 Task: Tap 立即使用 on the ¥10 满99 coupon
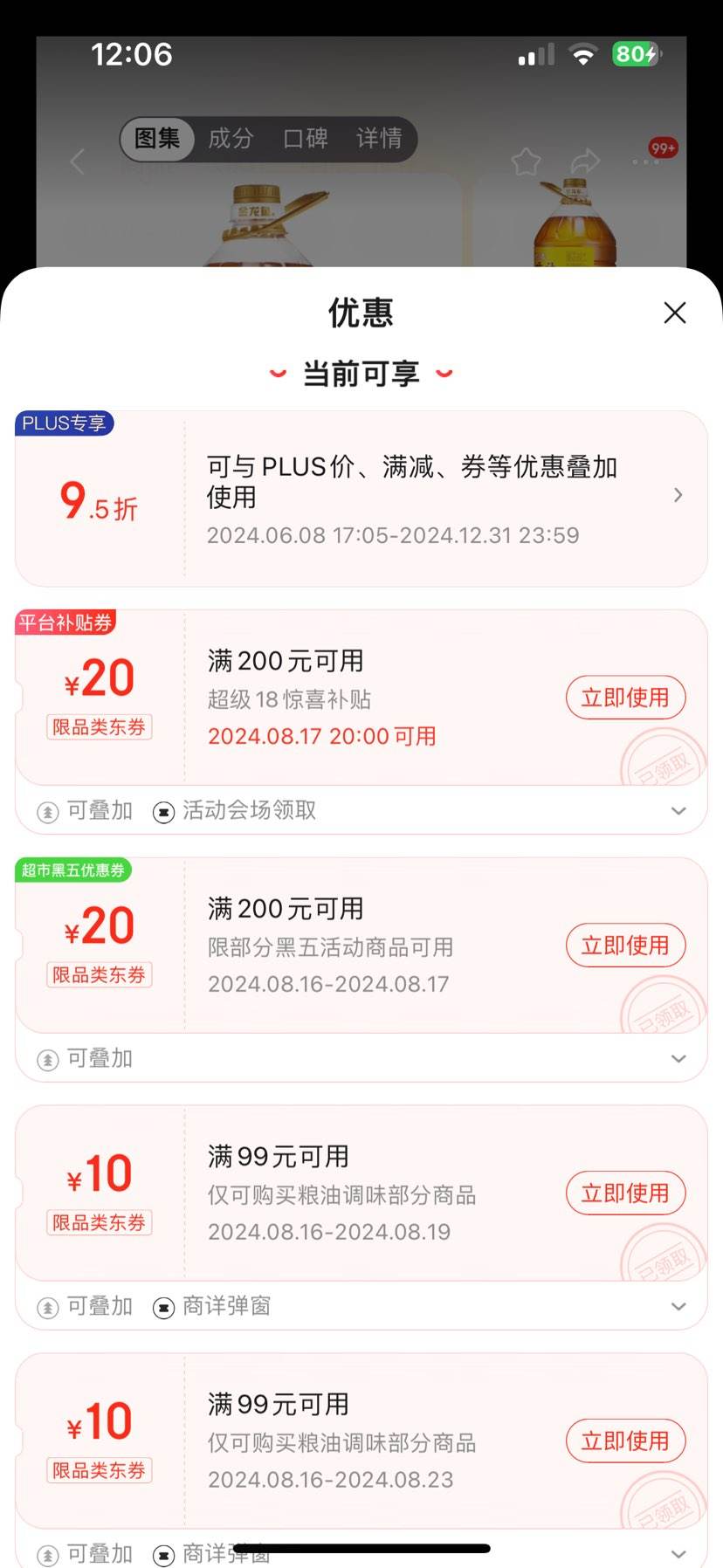pyautogui.click(x=625, y=1193)
